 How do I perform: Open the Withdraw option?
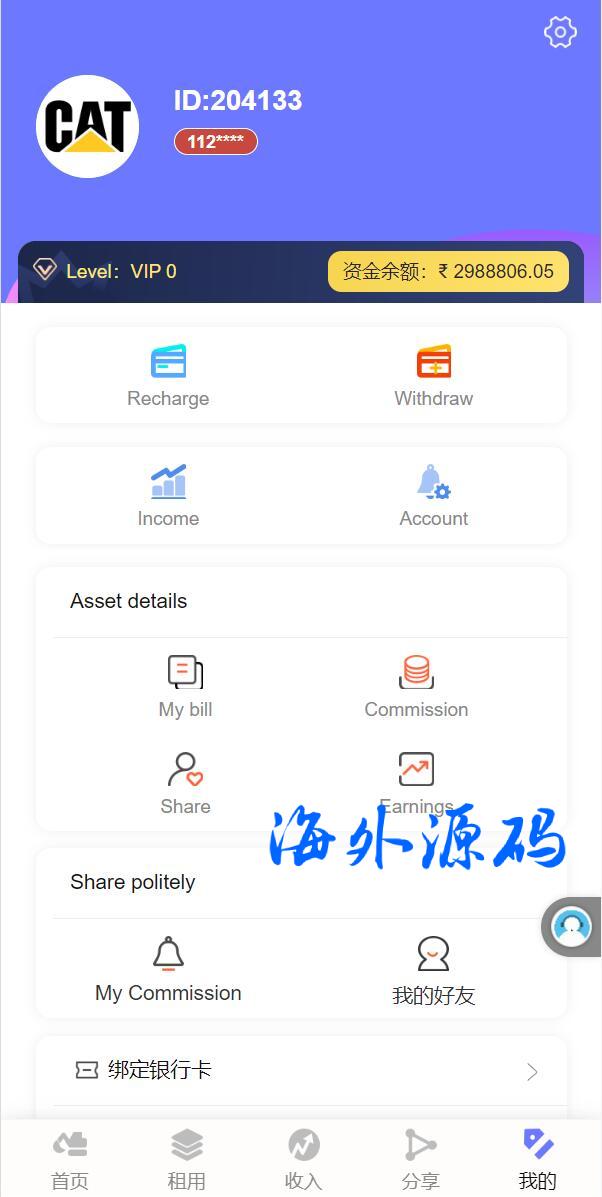[433, 376]
